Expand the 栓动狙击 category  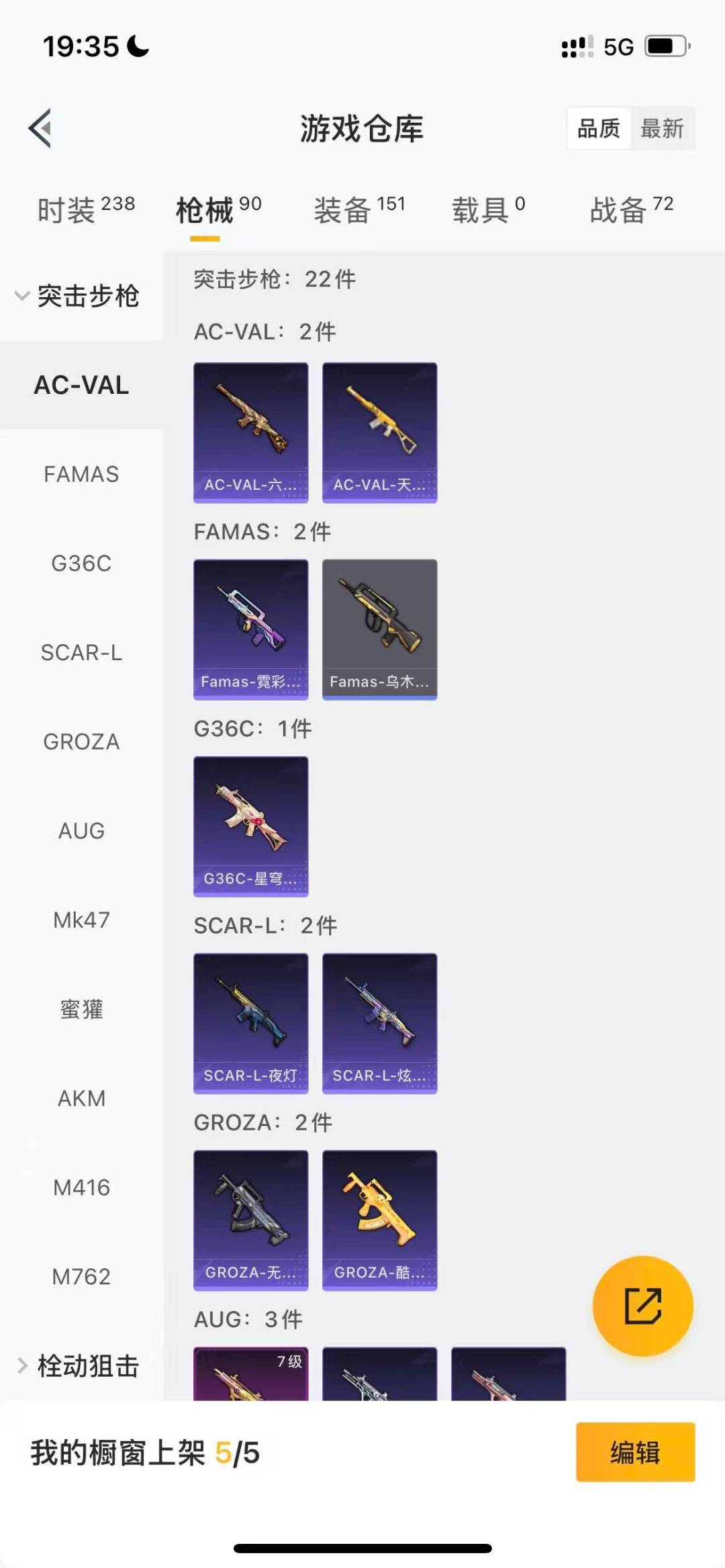point(81,1365)
